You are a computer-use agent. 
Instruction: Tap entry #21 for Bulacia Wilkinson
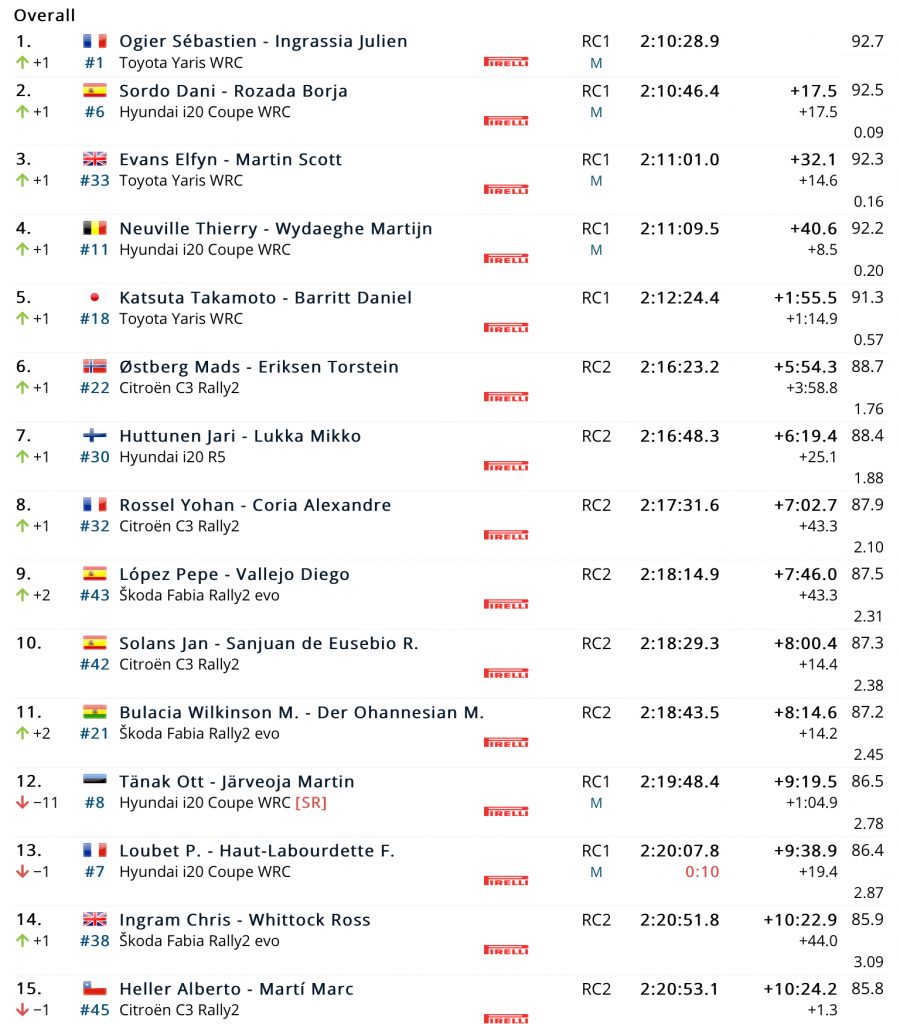click(94, 733)
